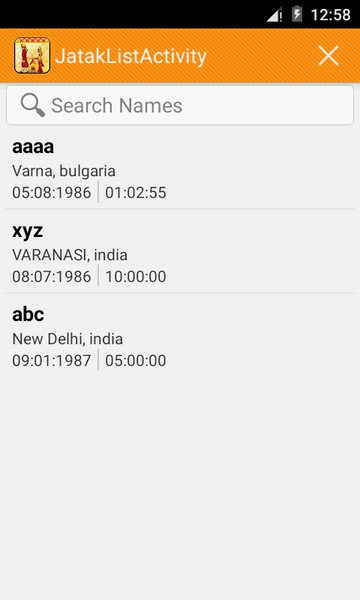Tap the app icon in the header

coord(32,55)
